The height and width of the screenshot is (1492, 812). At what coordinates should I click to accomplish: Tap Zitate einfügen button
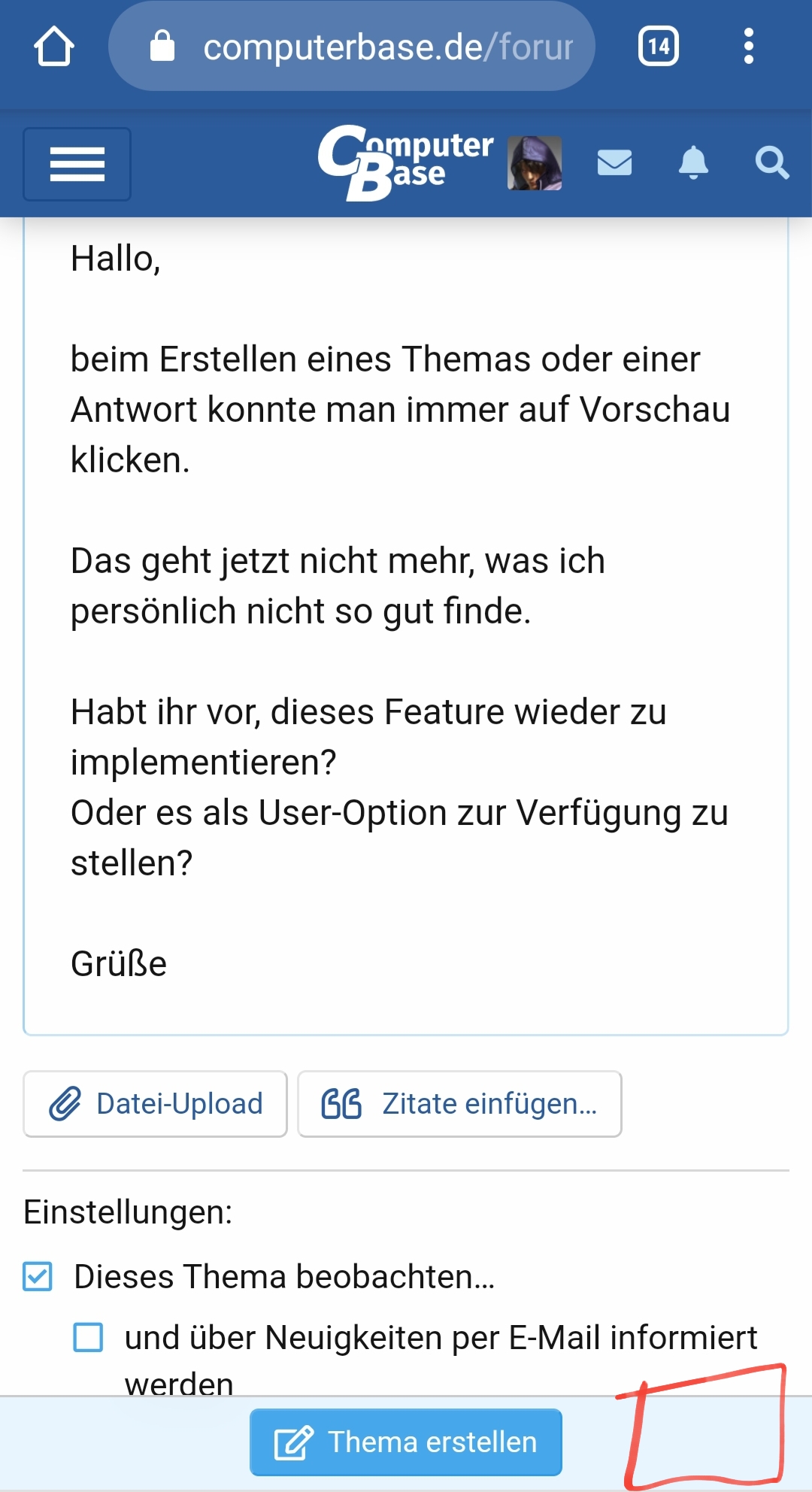(x=459, y=1104)
